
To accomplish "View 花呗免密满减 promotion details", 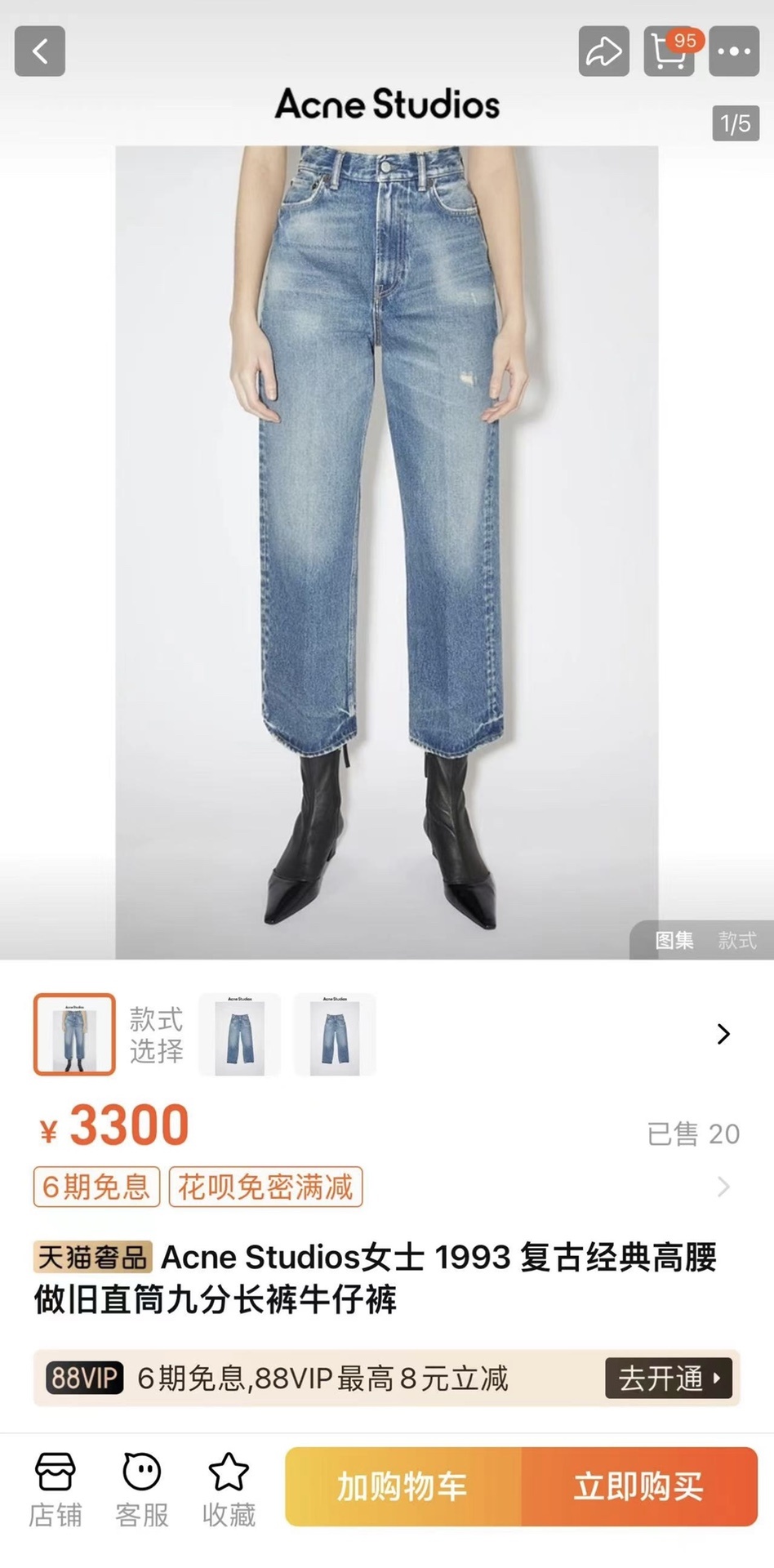I will [x=265, y=1187].
